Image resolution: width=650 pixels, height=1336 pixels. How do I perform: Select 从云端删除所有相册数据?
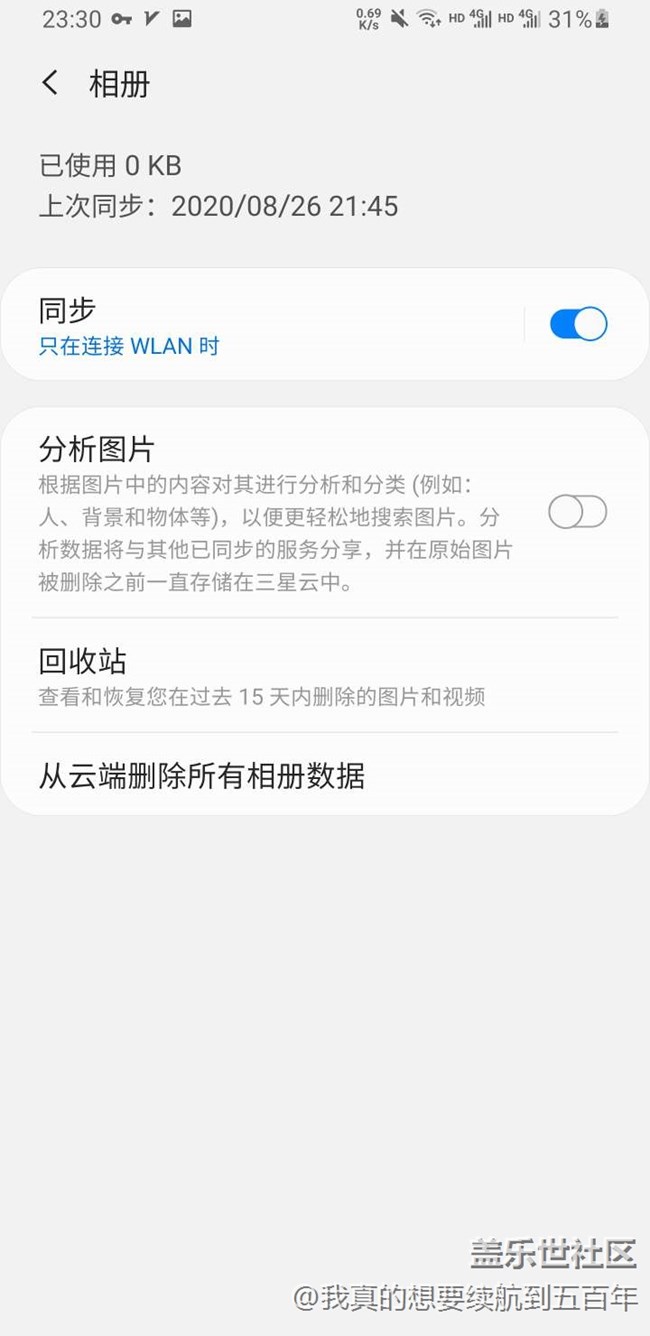[325, 775]
